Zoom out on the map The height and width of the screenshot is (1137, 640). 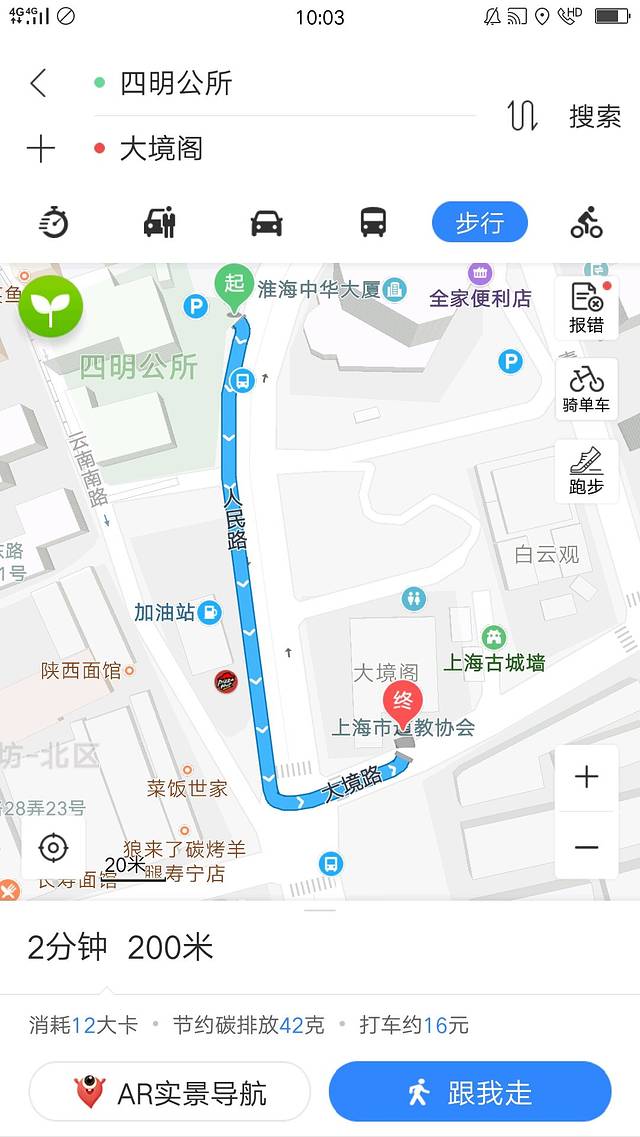pos(586,847)
